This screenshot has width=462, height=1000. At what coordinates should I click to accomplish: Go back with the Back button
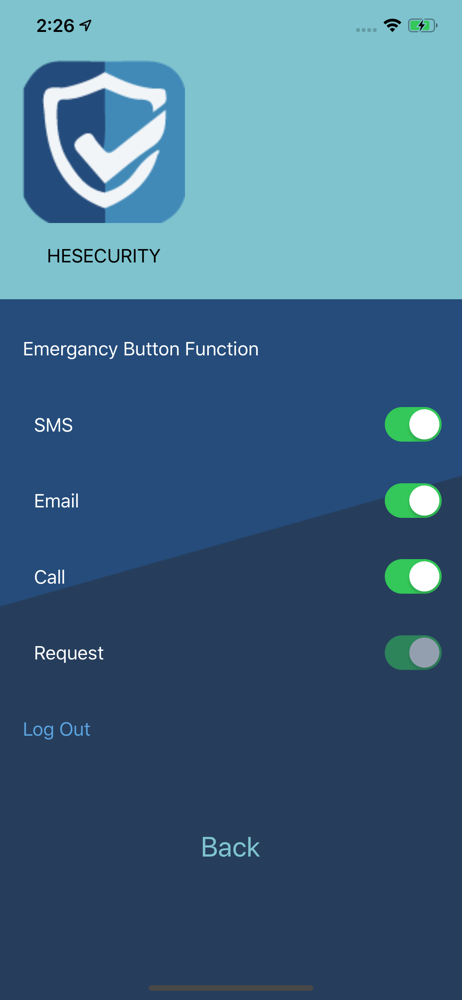[x=230, y=847]
